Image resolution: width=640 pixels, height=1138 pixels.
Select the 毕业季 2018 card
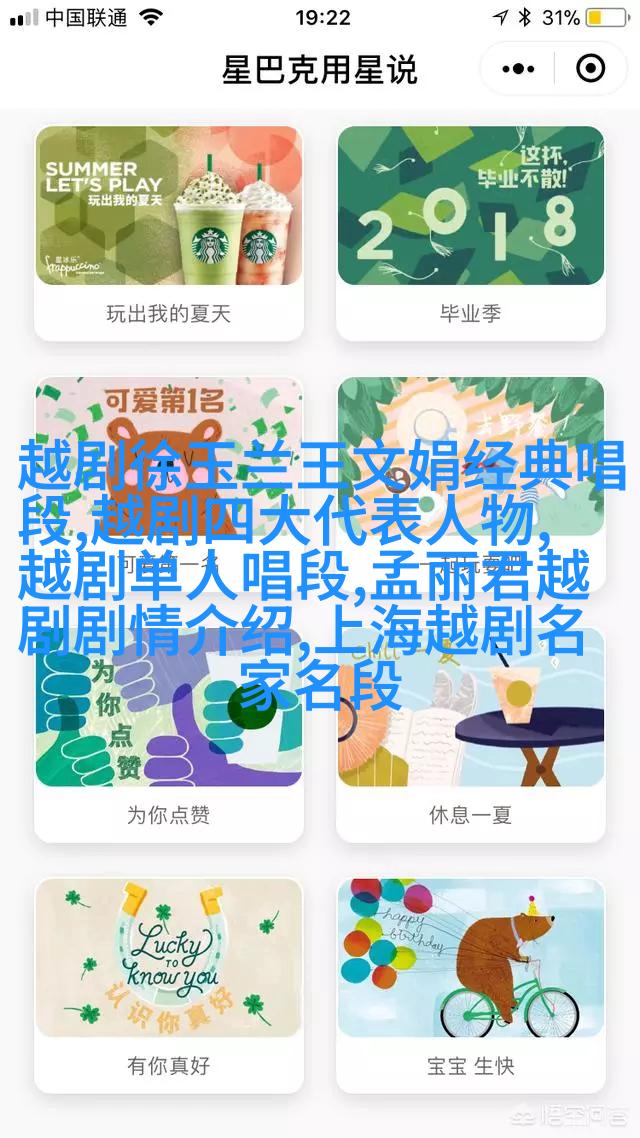pyautogui.click(x=471, y=232)
